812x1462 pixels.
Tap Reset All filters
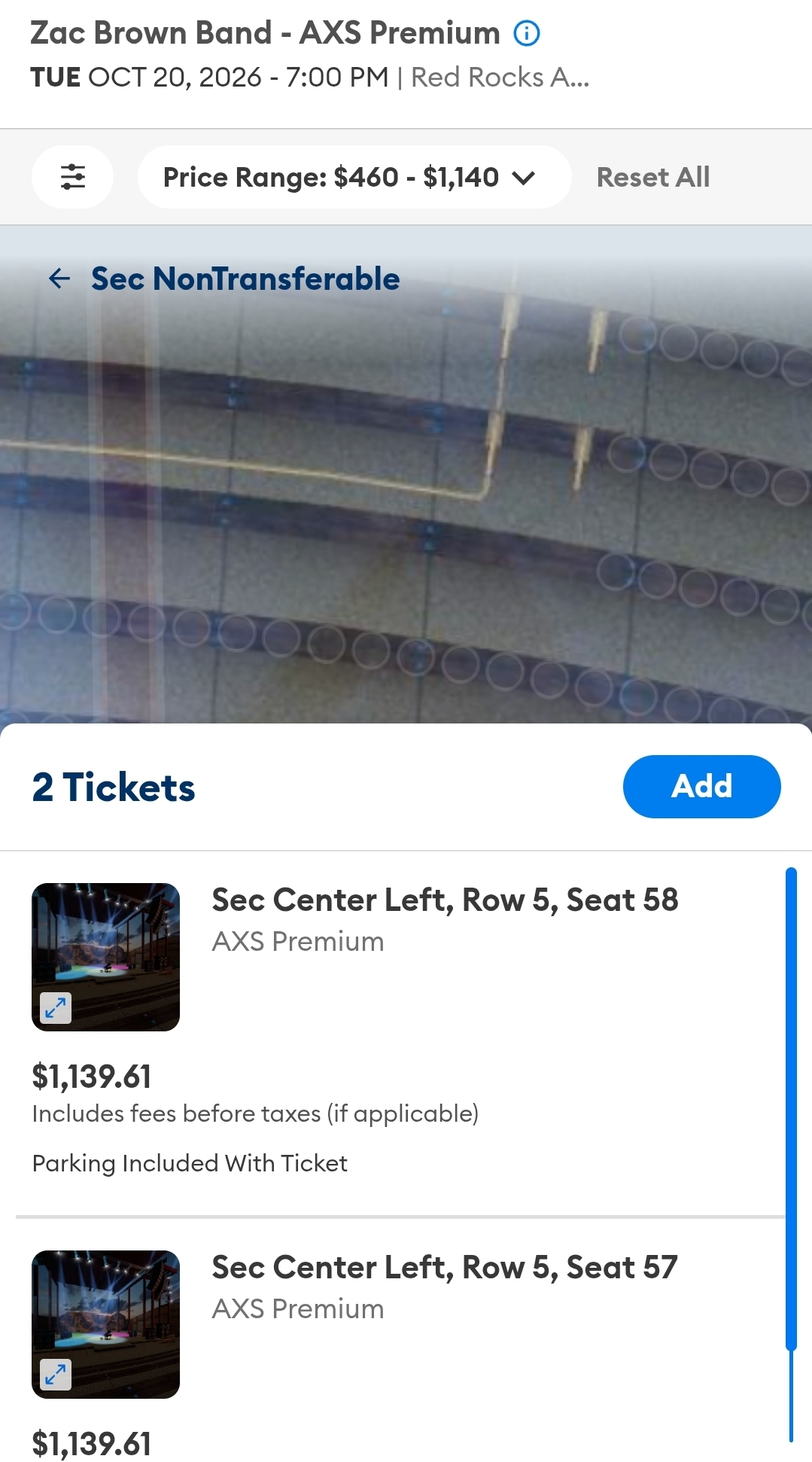click(x=652, y=177)
